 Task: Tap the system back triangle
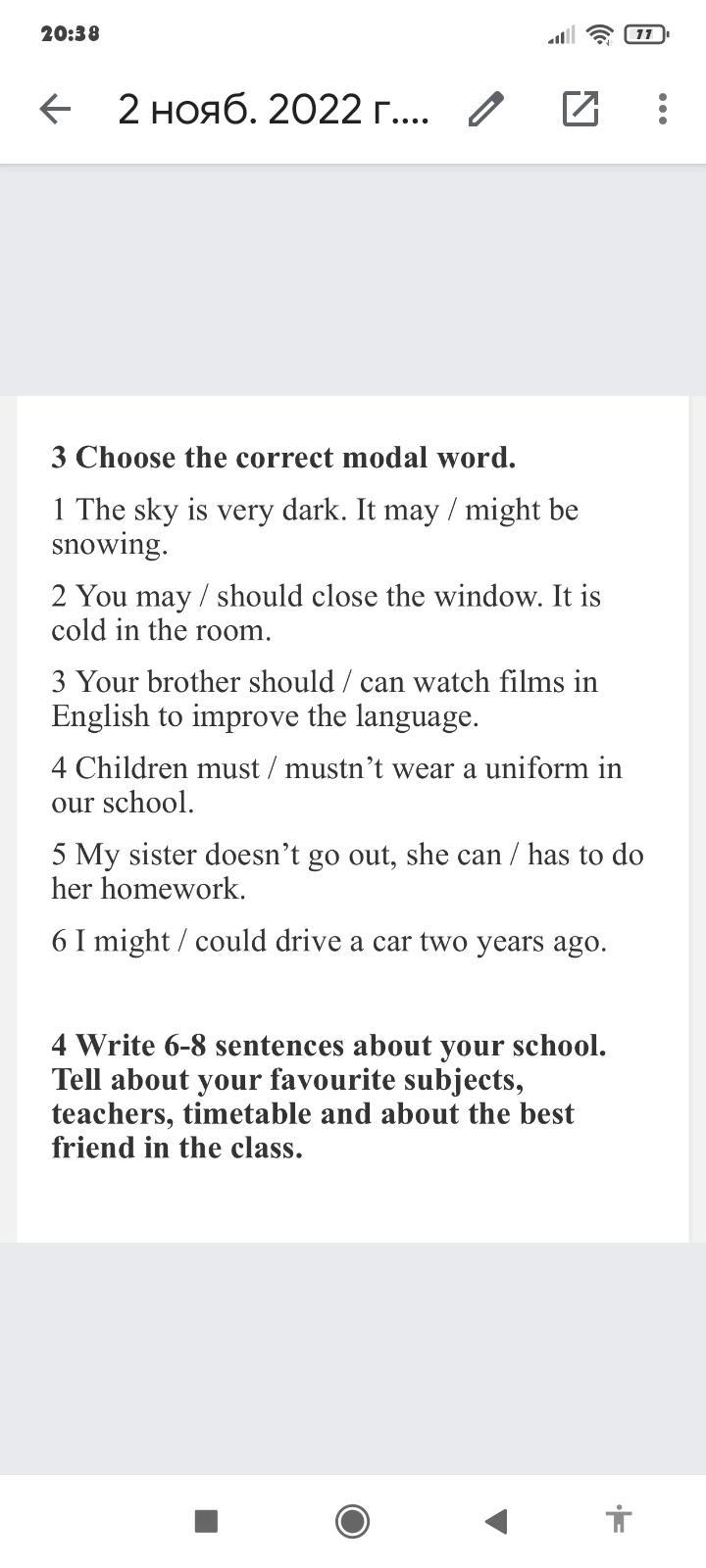(496, 1521)
